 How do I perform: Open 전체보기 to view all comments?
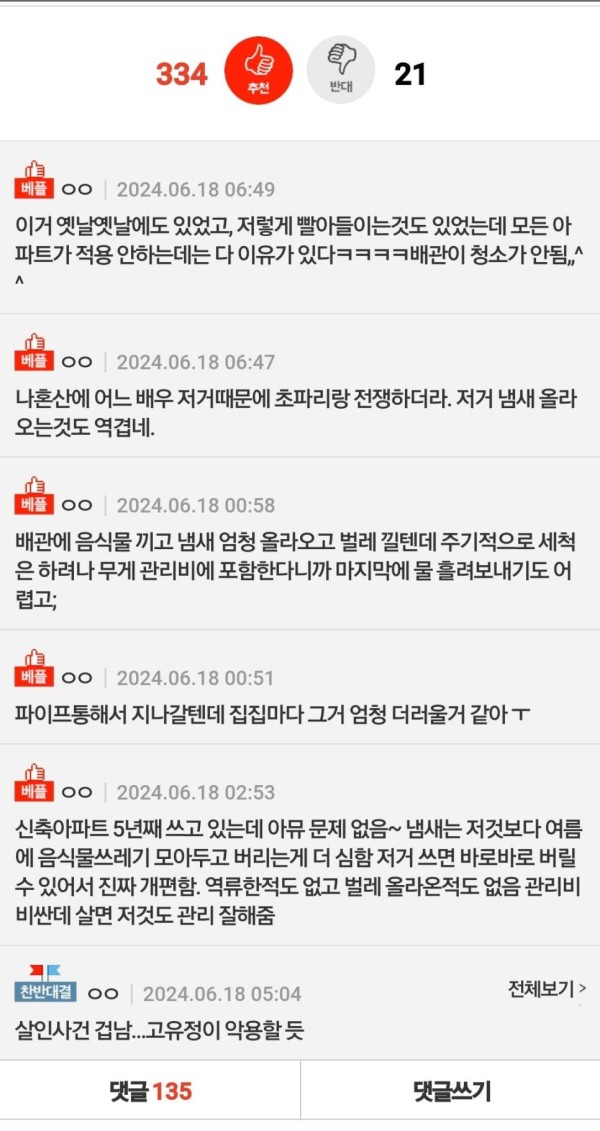[x=546, y=989]
